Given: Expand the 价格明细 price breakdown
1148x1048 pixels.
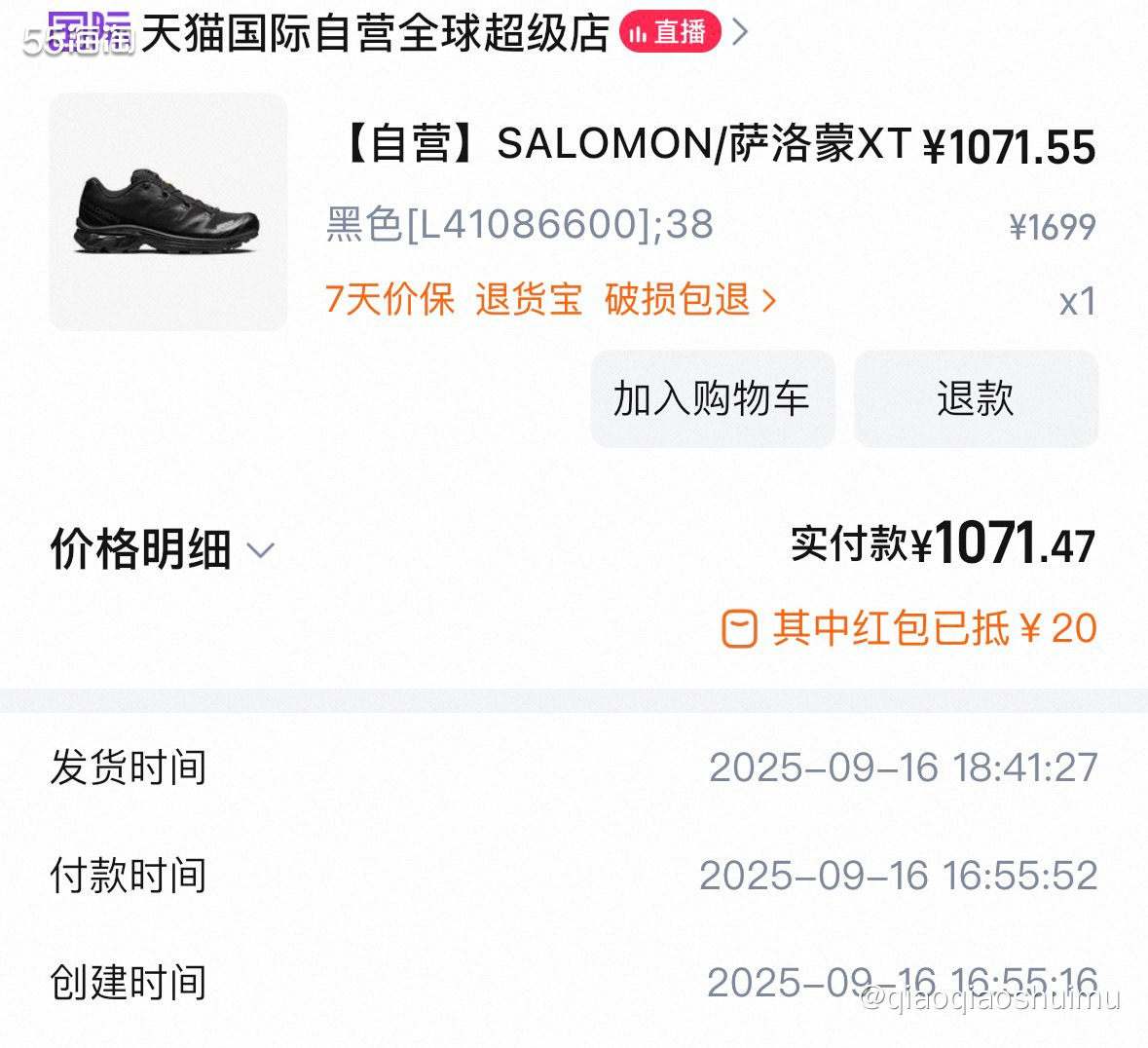Looking at the screenshot, I should 163,550.
